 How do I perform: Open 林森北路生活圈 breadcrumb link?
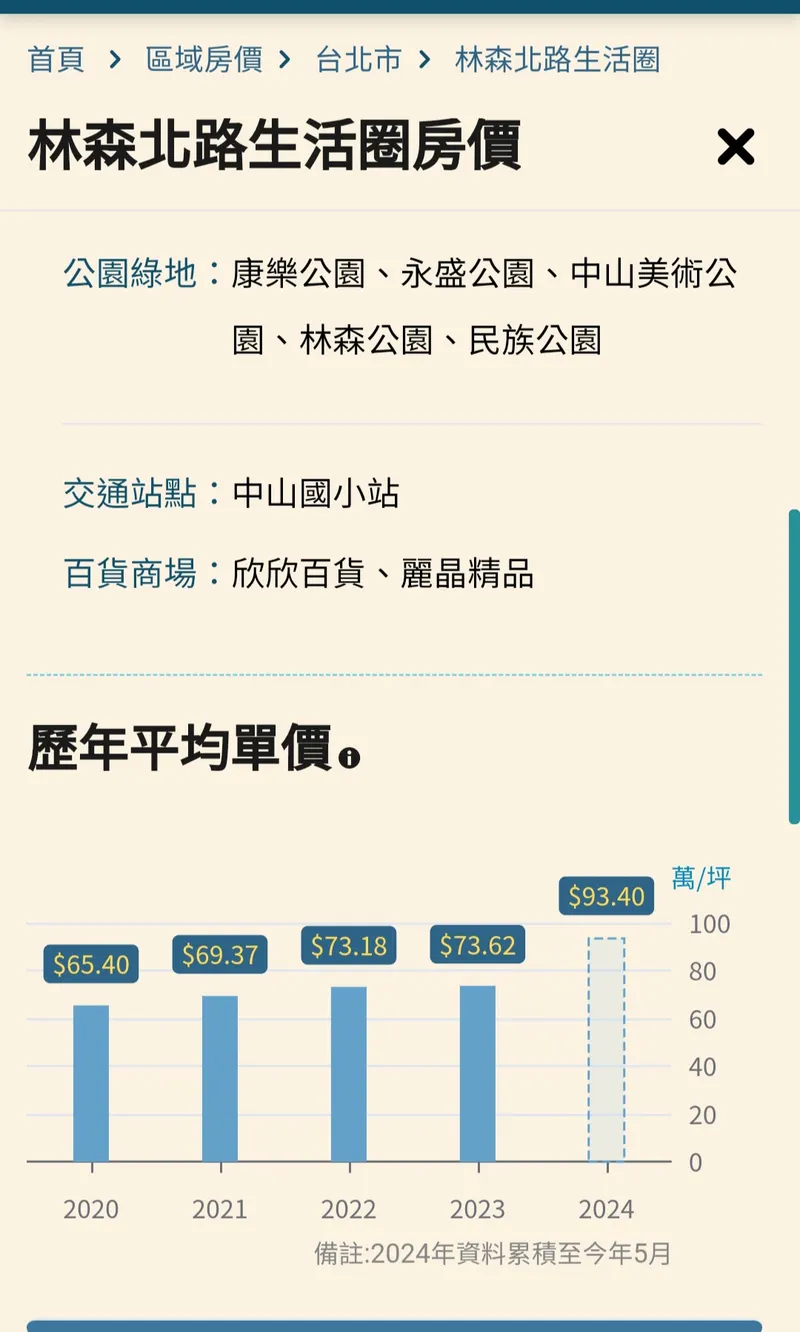557,59
